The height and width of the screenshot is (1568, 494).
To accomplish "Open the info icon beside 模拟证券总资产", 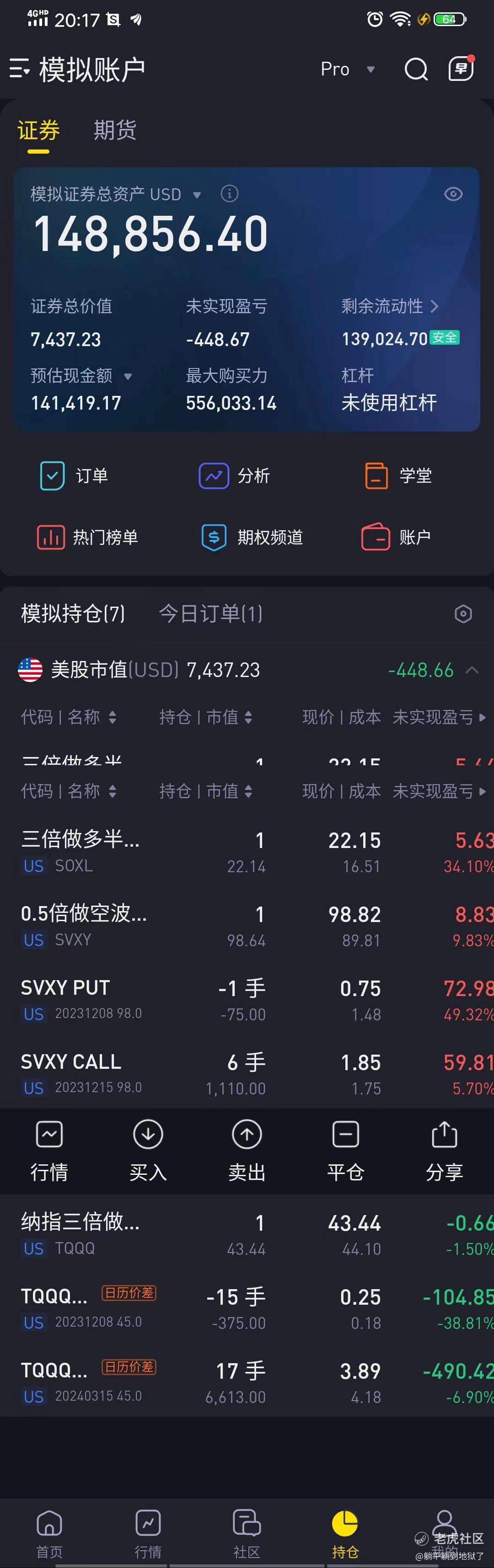I will (229, 194).
